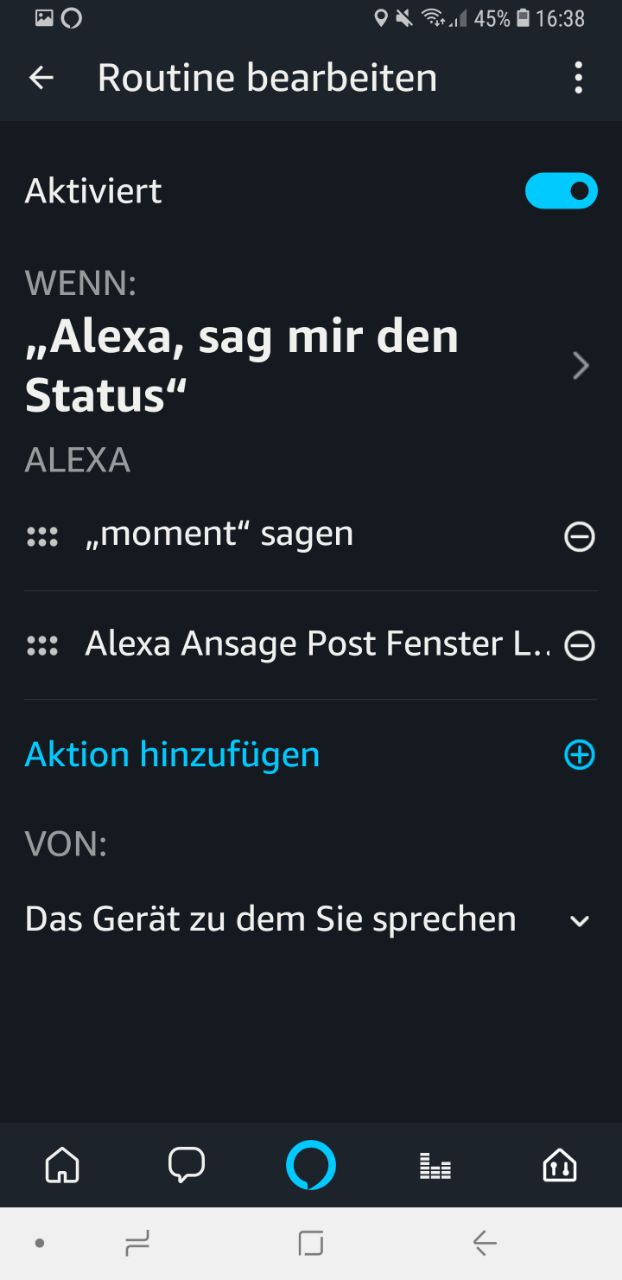The image size is (622, 1280).
Task: Disable the Aktiviert switch
Action: pos(561,191)
